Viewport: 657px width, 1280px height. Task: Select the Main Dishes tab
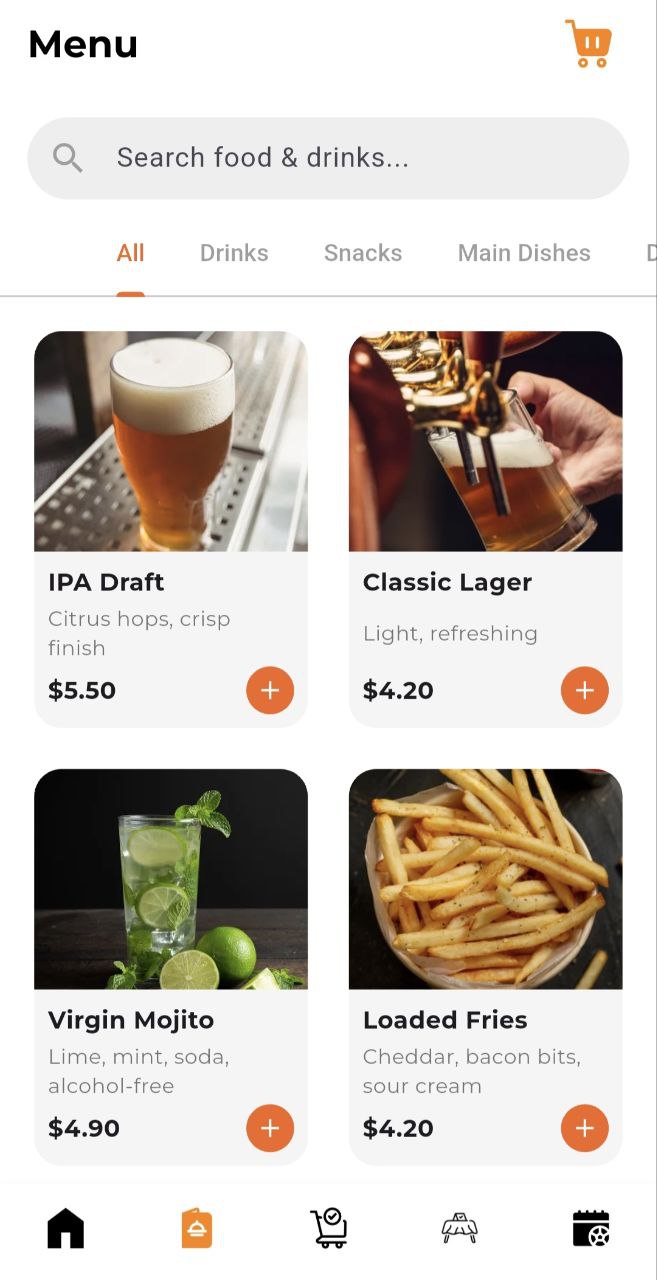524,253
